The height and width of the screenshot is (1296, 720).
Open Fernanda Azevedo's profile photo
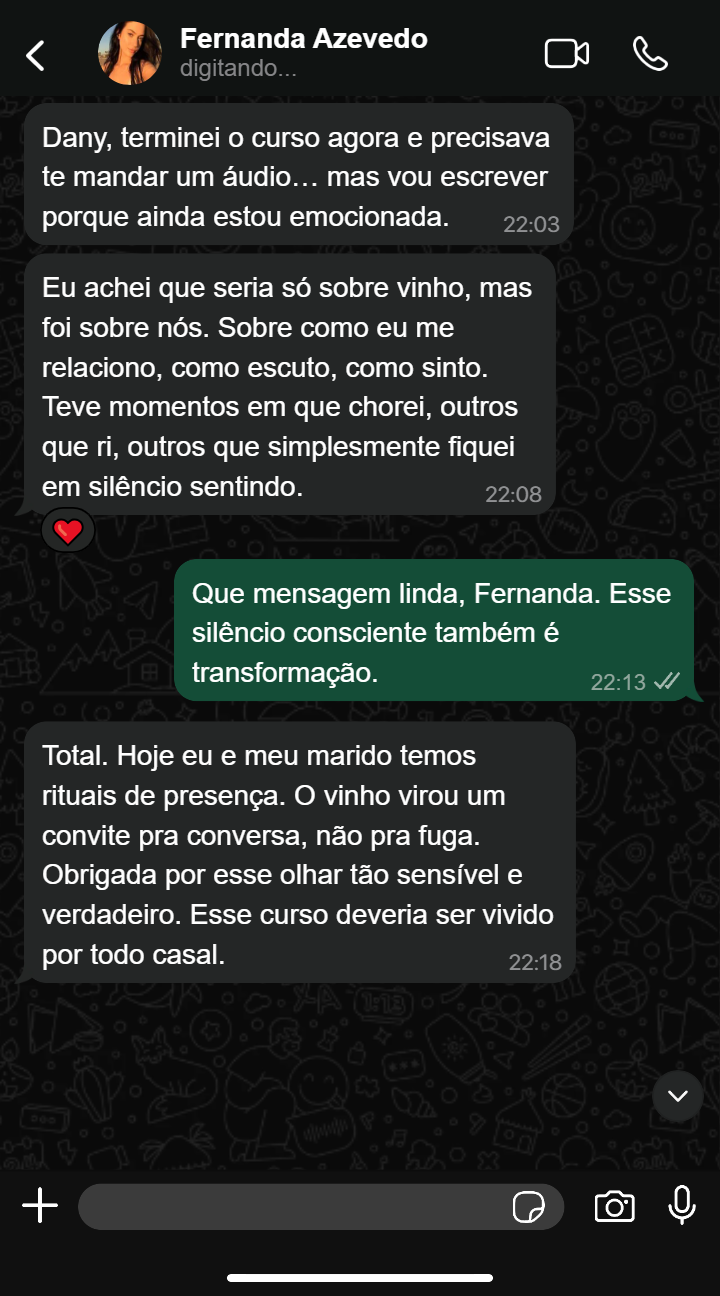129,53
